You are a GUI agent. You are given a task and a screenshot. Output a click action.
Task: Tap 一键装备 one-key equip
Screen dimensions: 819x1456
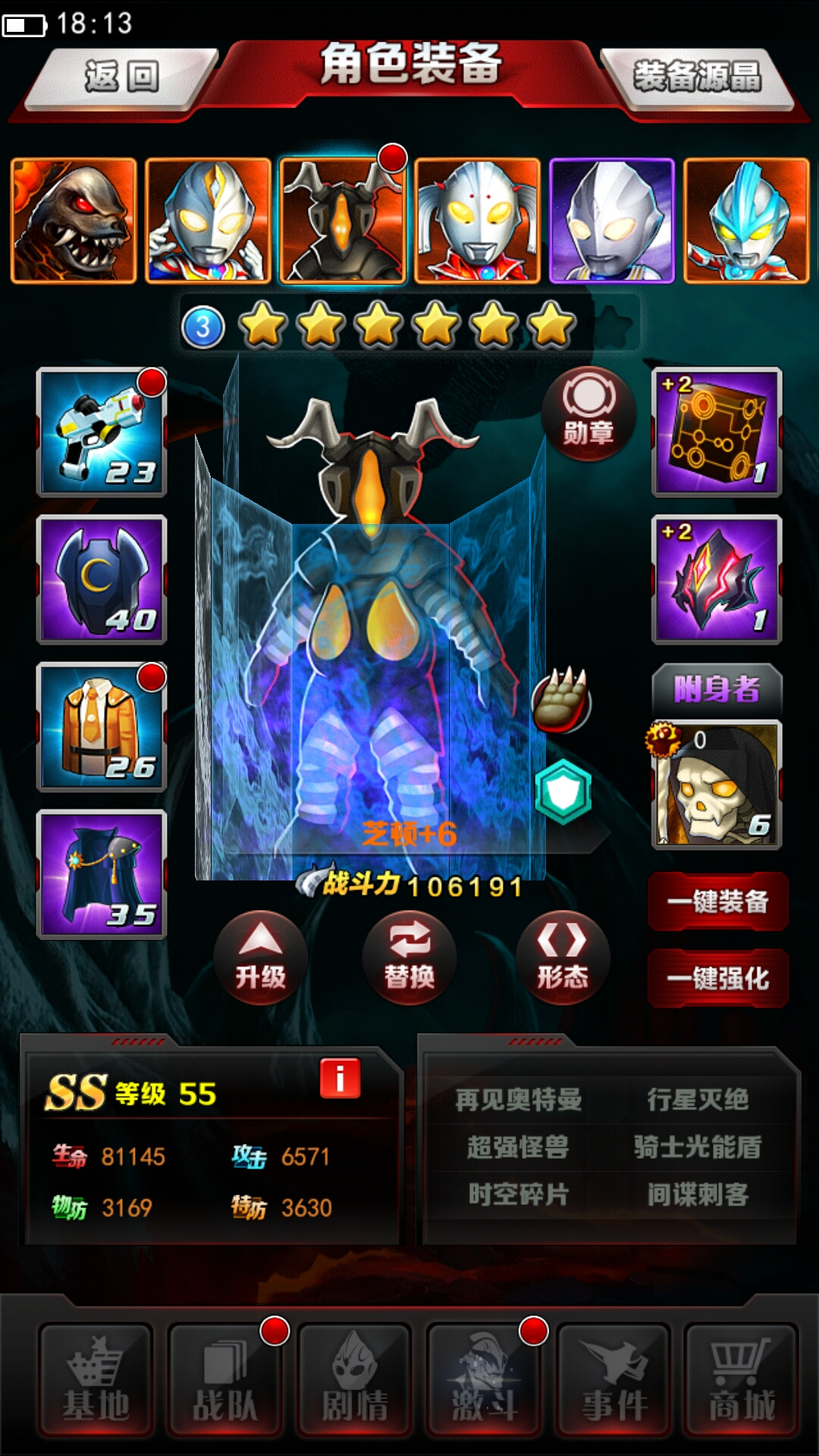[x=717, y=902]
